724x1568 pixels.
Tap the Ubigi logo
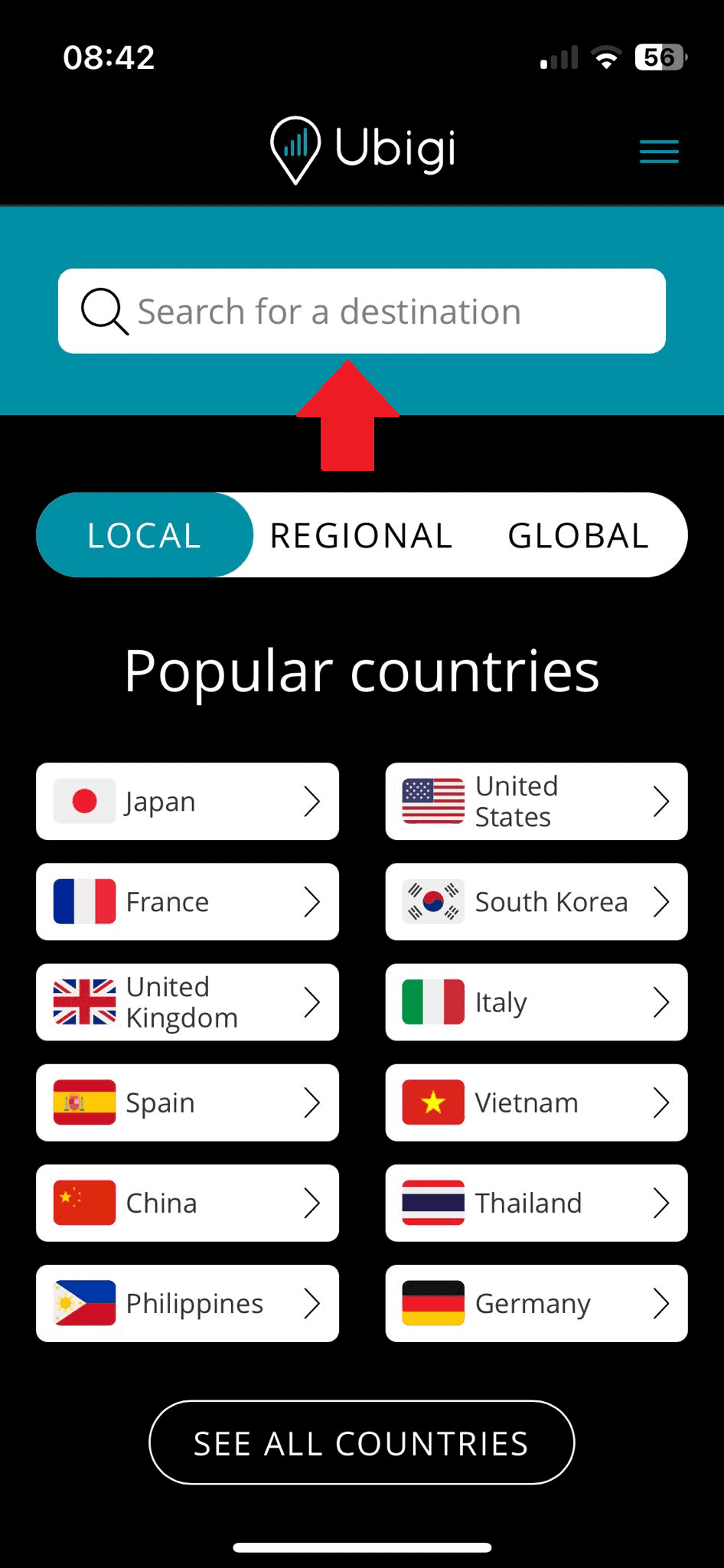363,149
